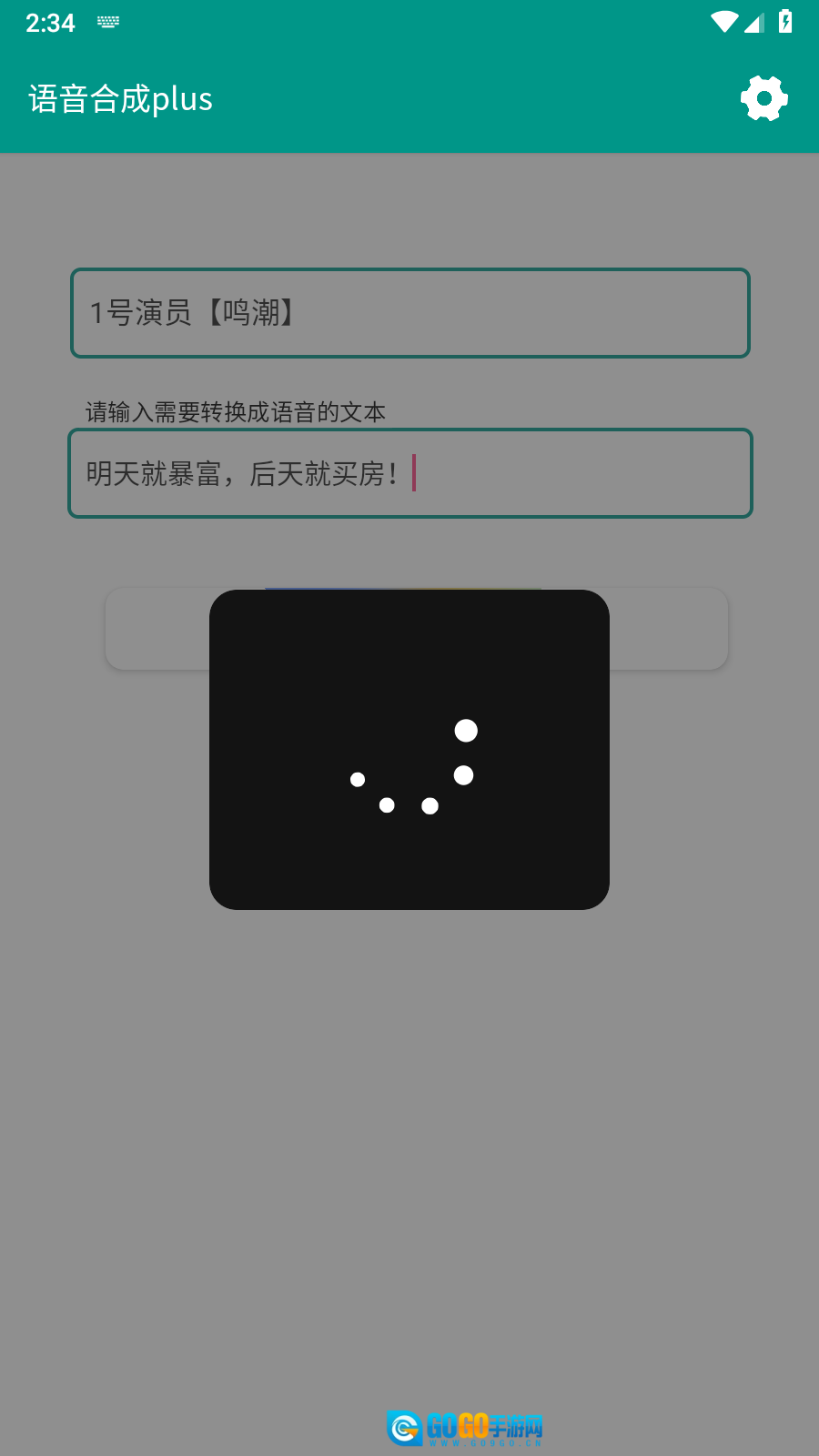Click the app title text
The width and height of the screenshot is (819, 1456).
pos(119,98)
